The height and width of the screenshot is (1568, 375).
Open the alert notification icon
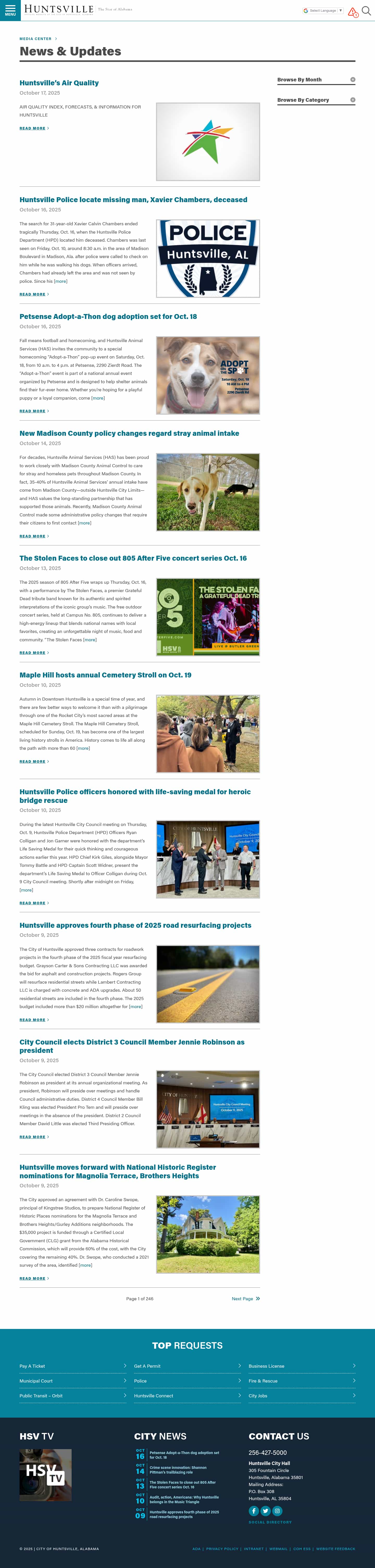352,11
